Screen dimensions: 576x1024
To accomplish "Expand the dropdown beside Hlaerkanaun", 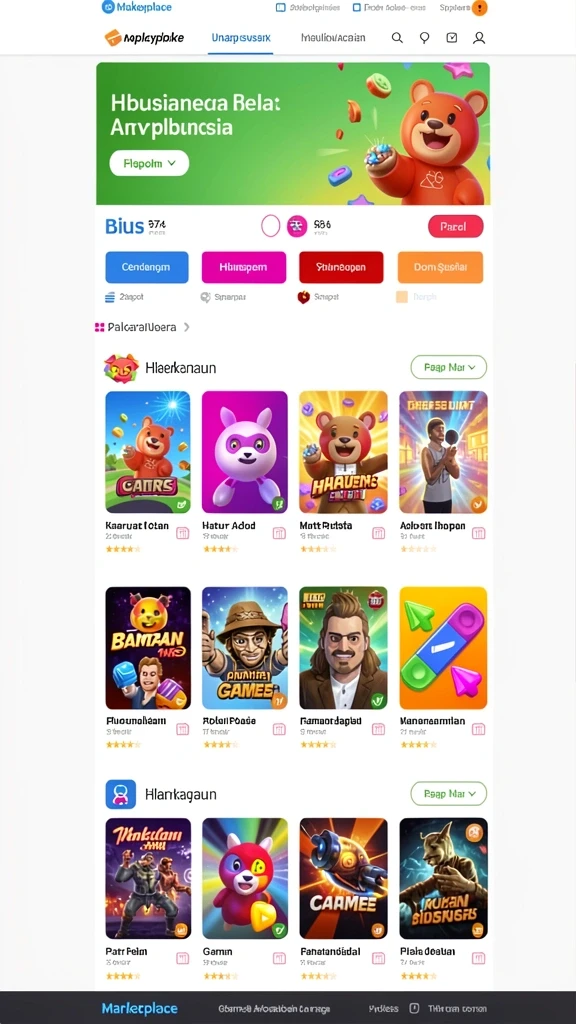I will click(449, 367).
